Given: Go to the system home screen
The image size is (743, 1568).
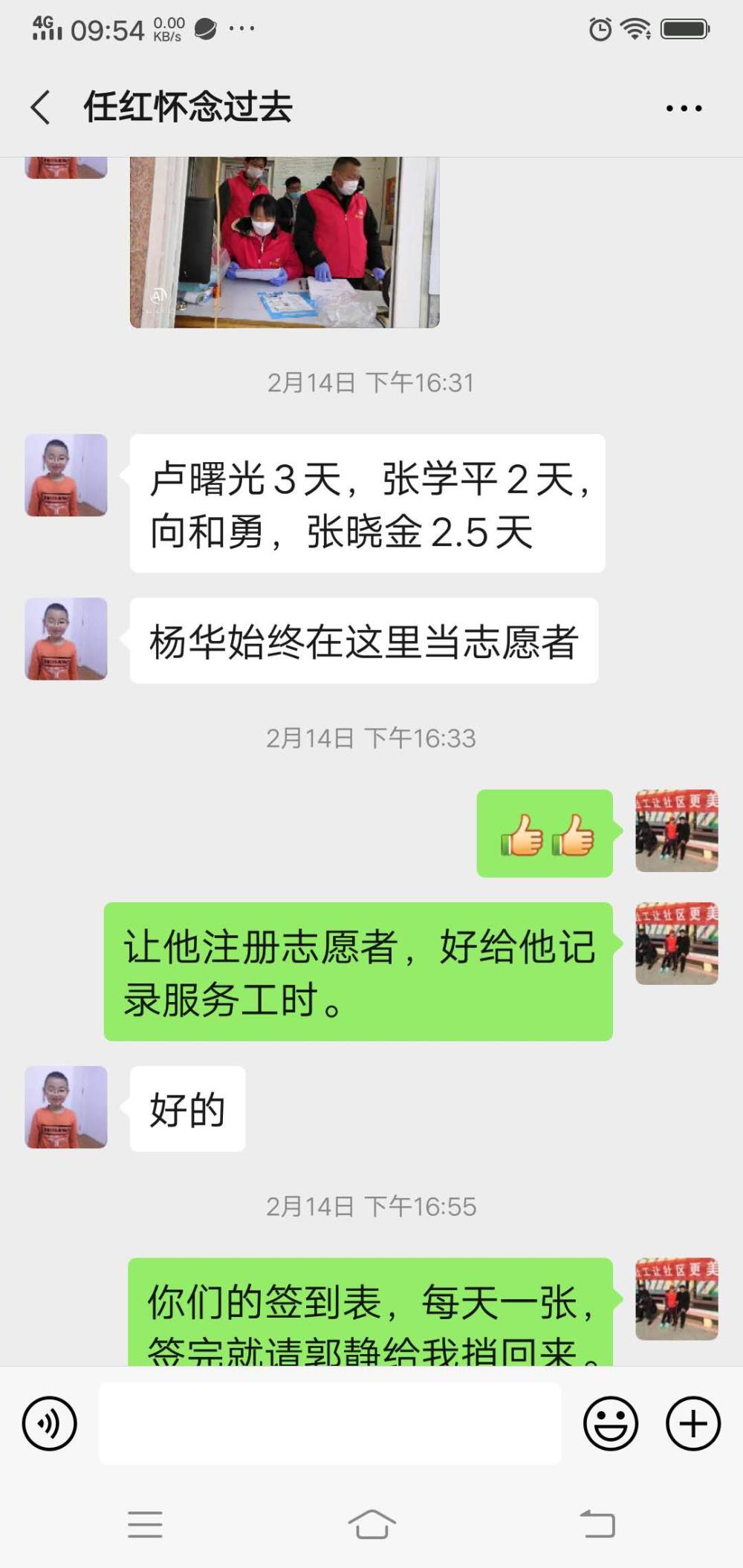Looking at the screenshot, I should click(371, 1524).
